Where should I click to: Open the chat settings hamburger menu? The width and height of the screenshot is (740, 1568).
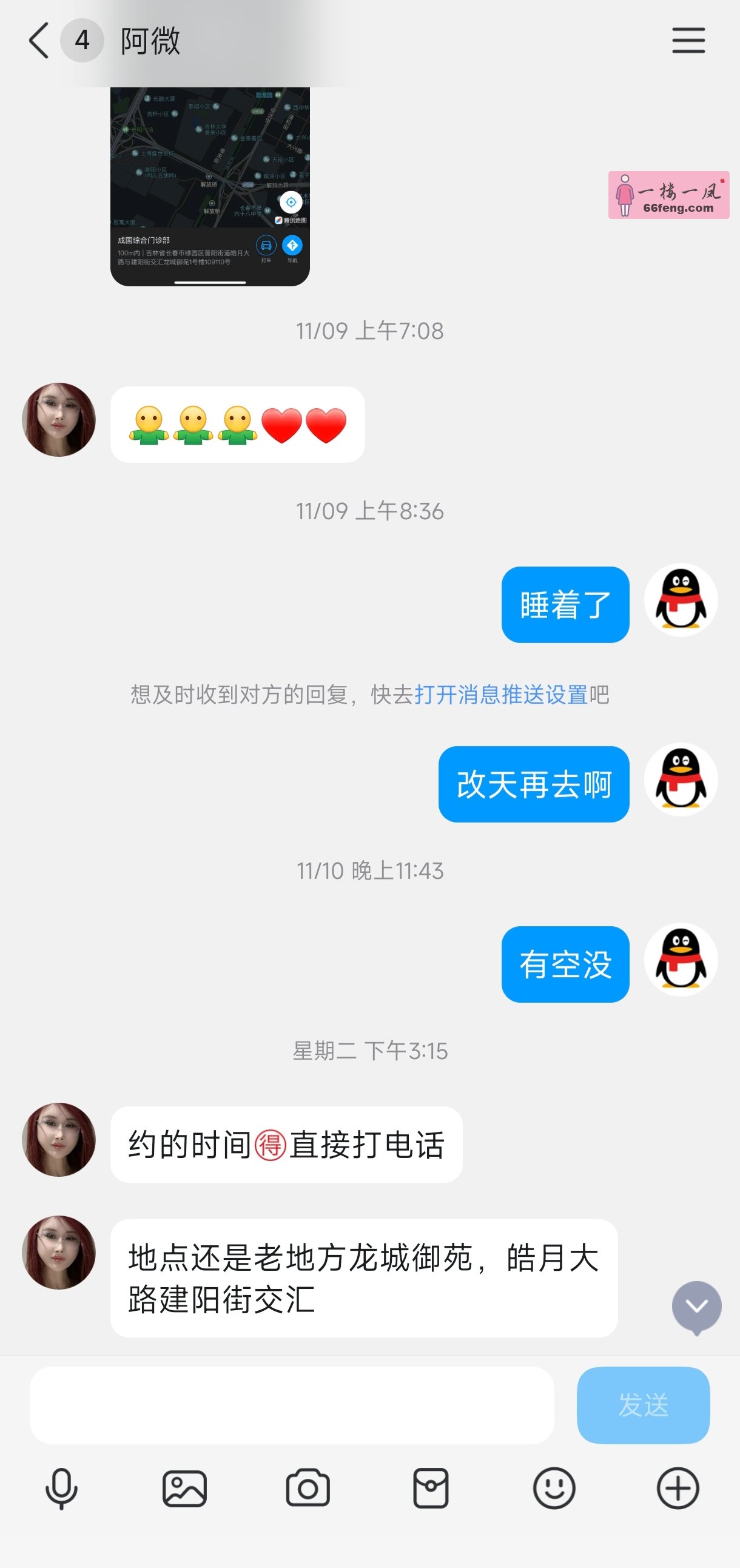(688, 40)
